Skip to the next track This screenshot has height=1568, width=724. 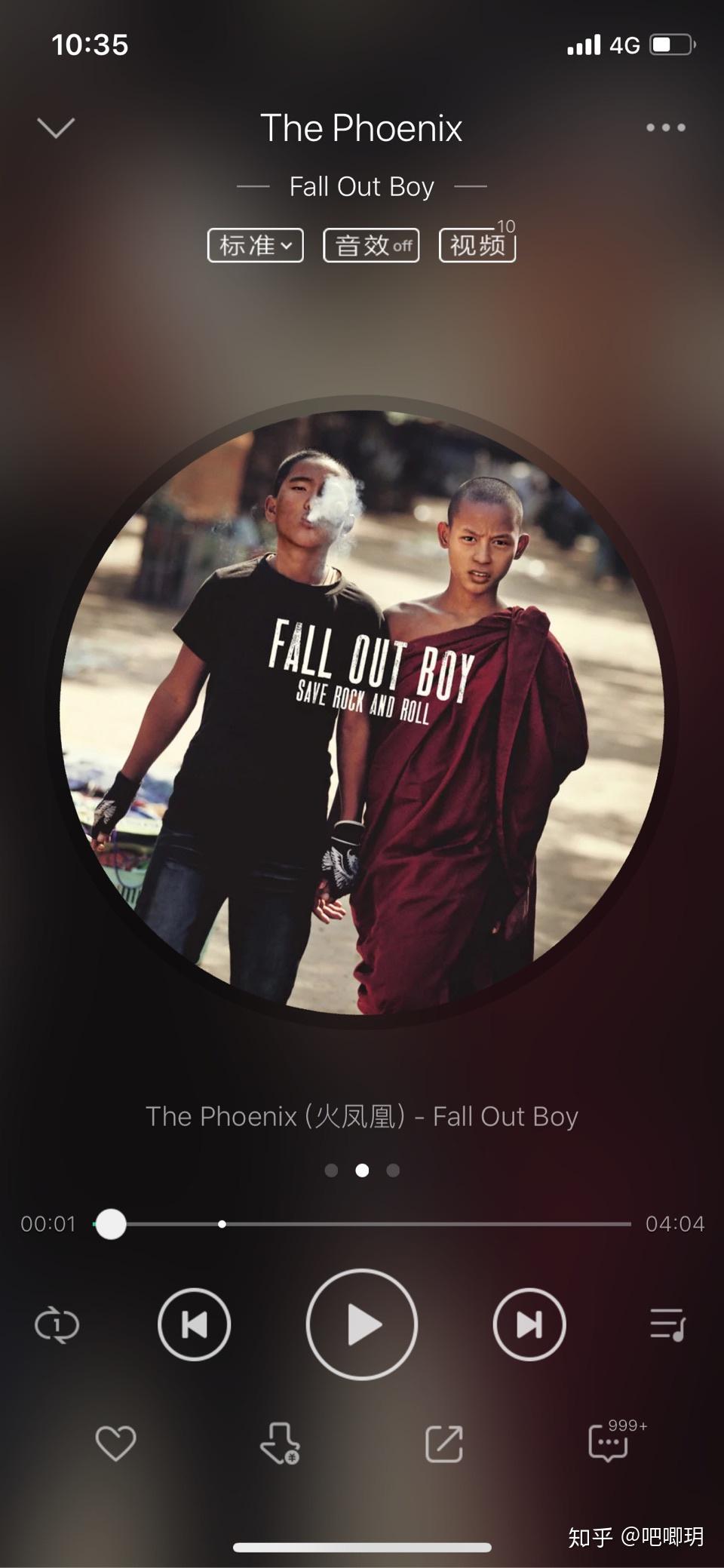(529, 1324)
